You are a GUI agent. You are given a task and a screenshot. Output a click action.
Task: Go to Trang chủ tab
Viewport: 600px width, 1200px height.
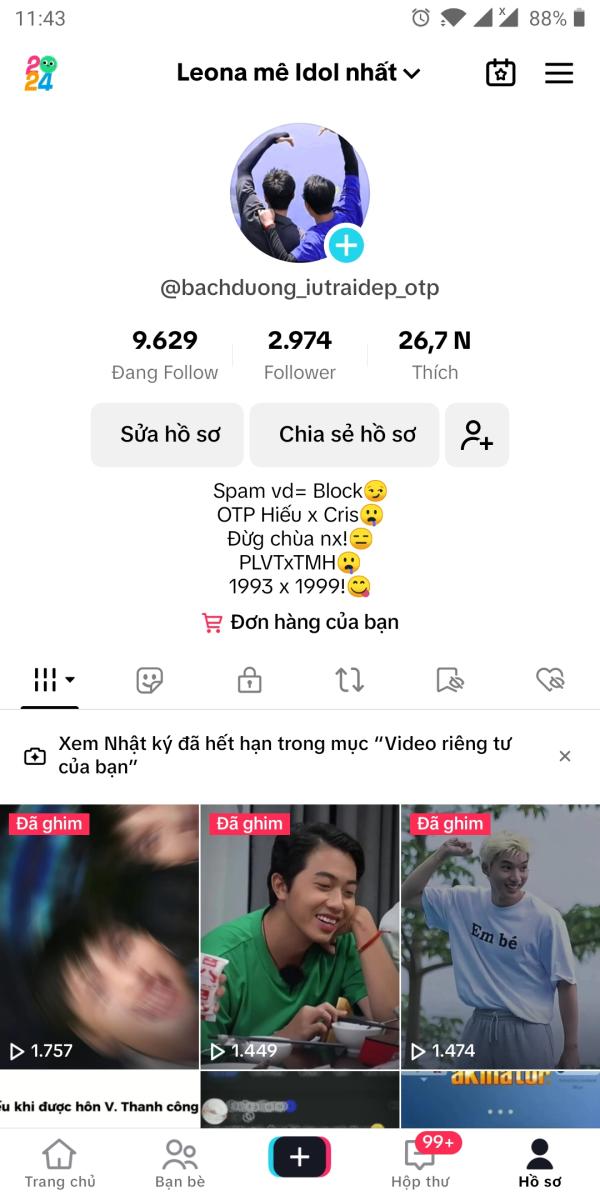coord(60,1163)
